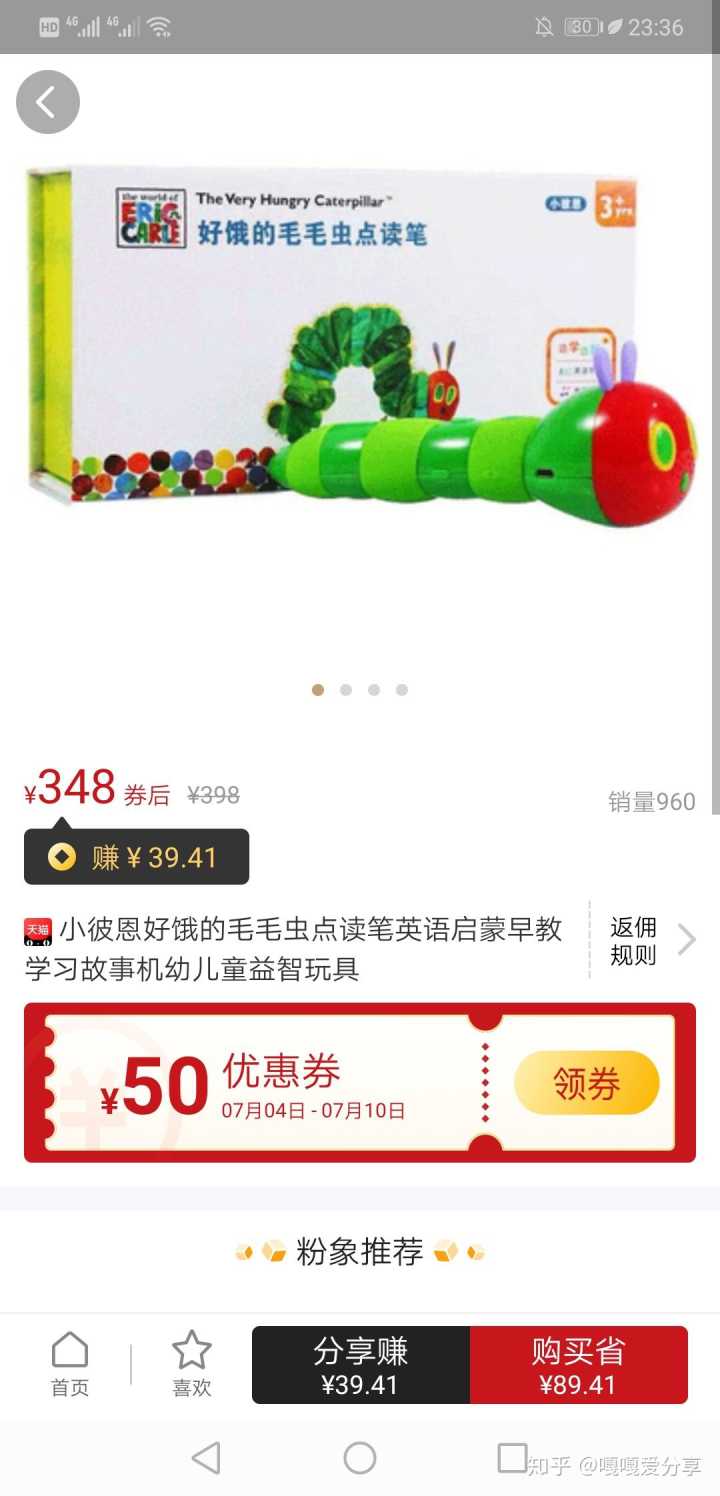This screenshot has height=1496, width=720.
Task: Tap the system home circle button
Action: 360,1458
